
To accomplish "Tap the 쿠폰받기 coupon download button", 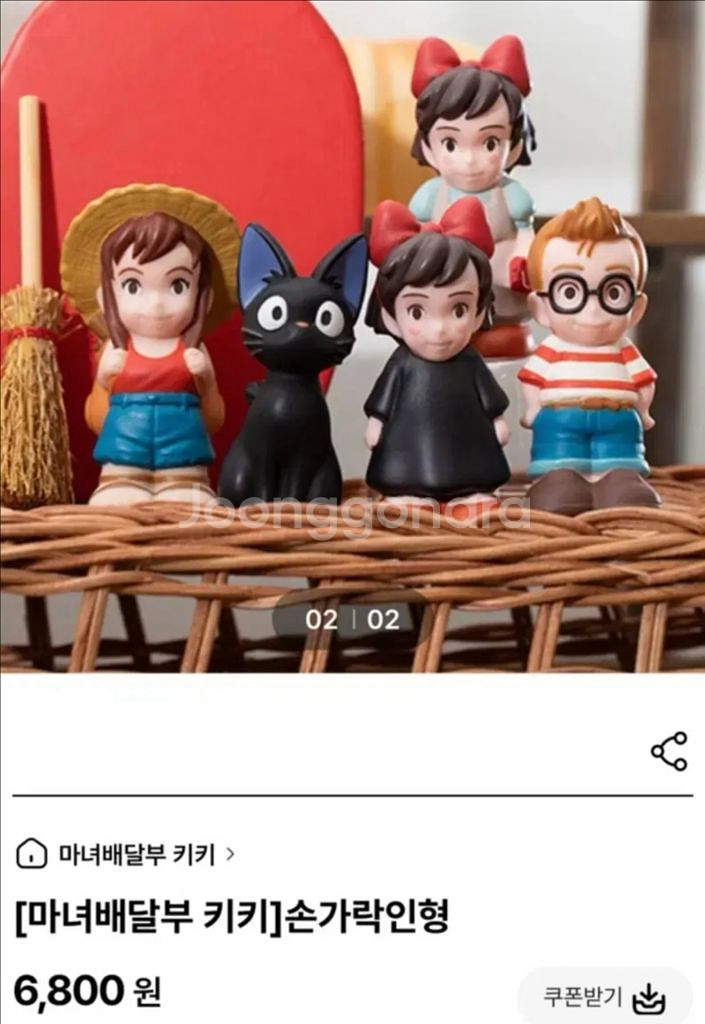I will [604, 996].
